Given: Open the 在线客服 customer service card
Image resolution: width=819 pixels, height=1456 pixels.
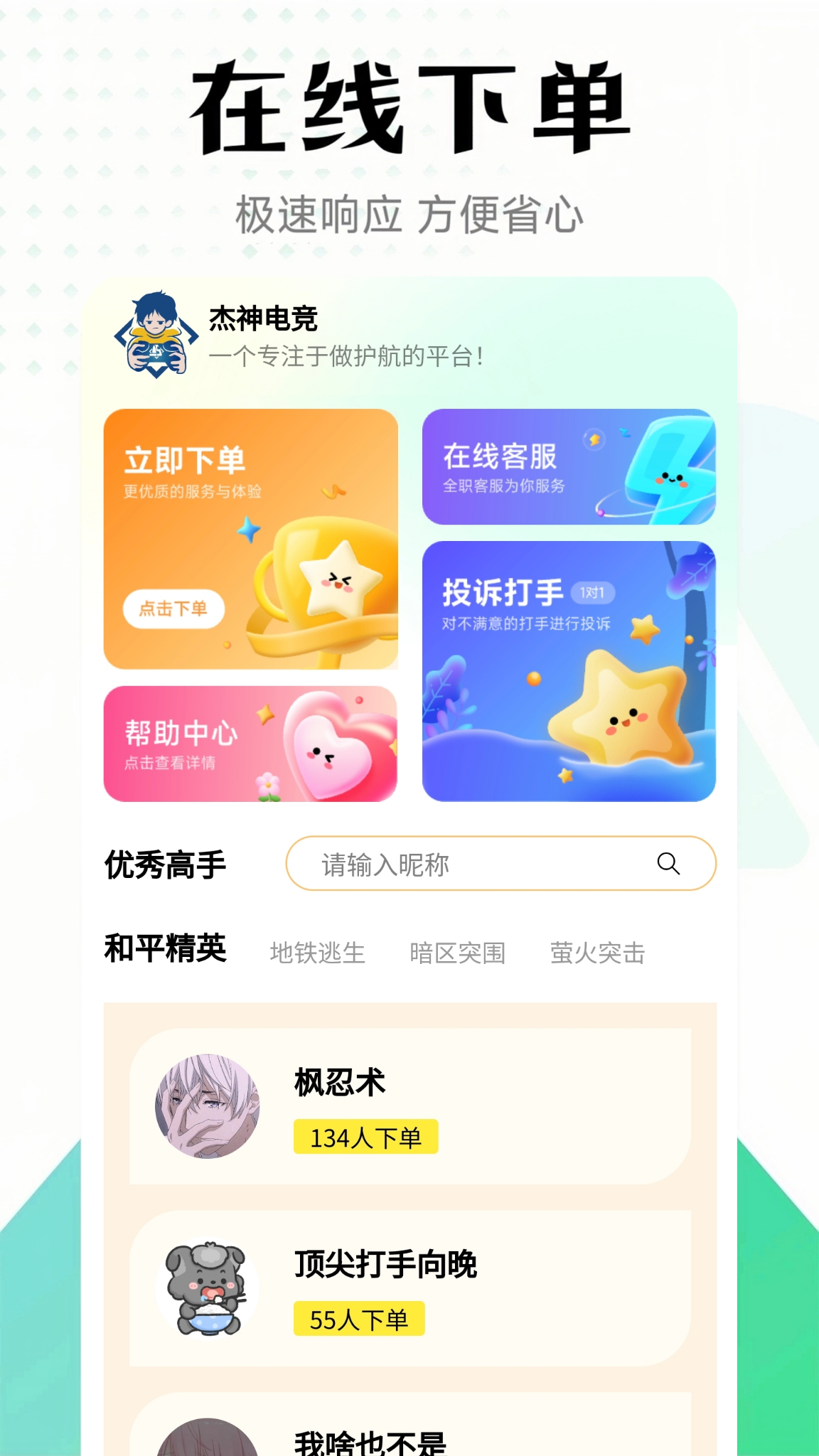Looking at the screenshot, I should coord(569,466).
